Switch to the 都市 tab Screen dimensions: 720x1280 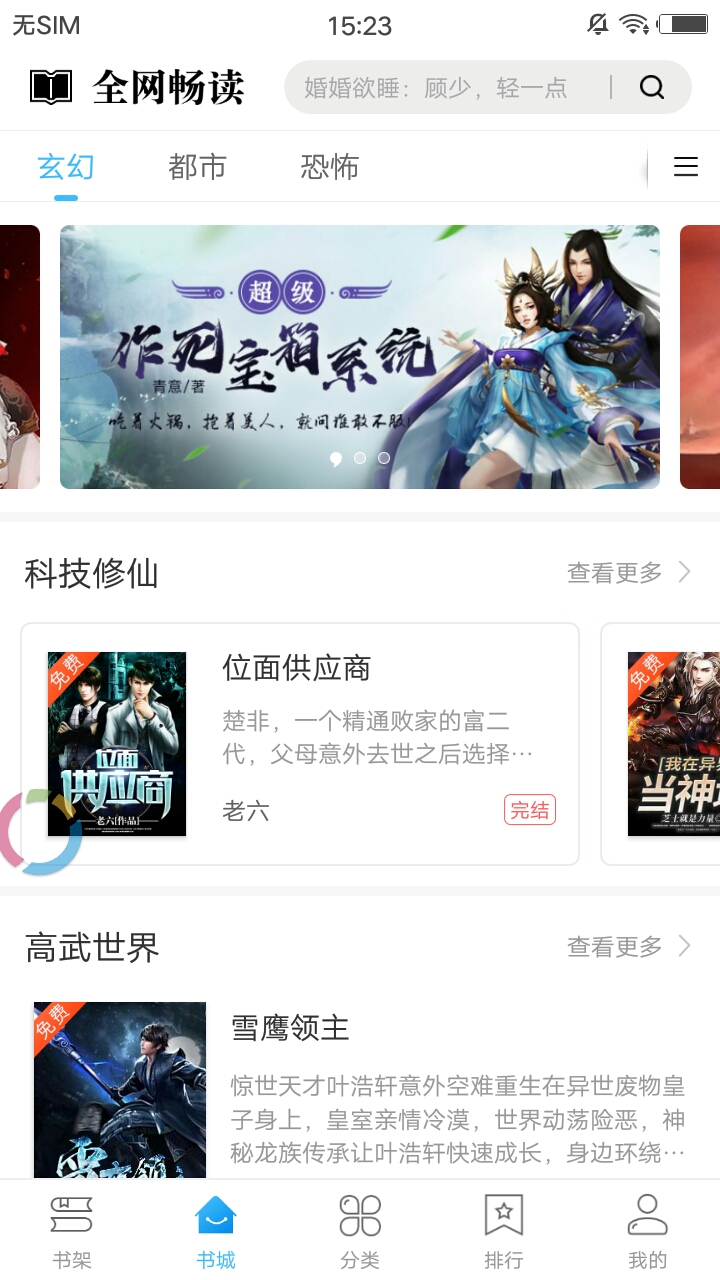(197, 167)
